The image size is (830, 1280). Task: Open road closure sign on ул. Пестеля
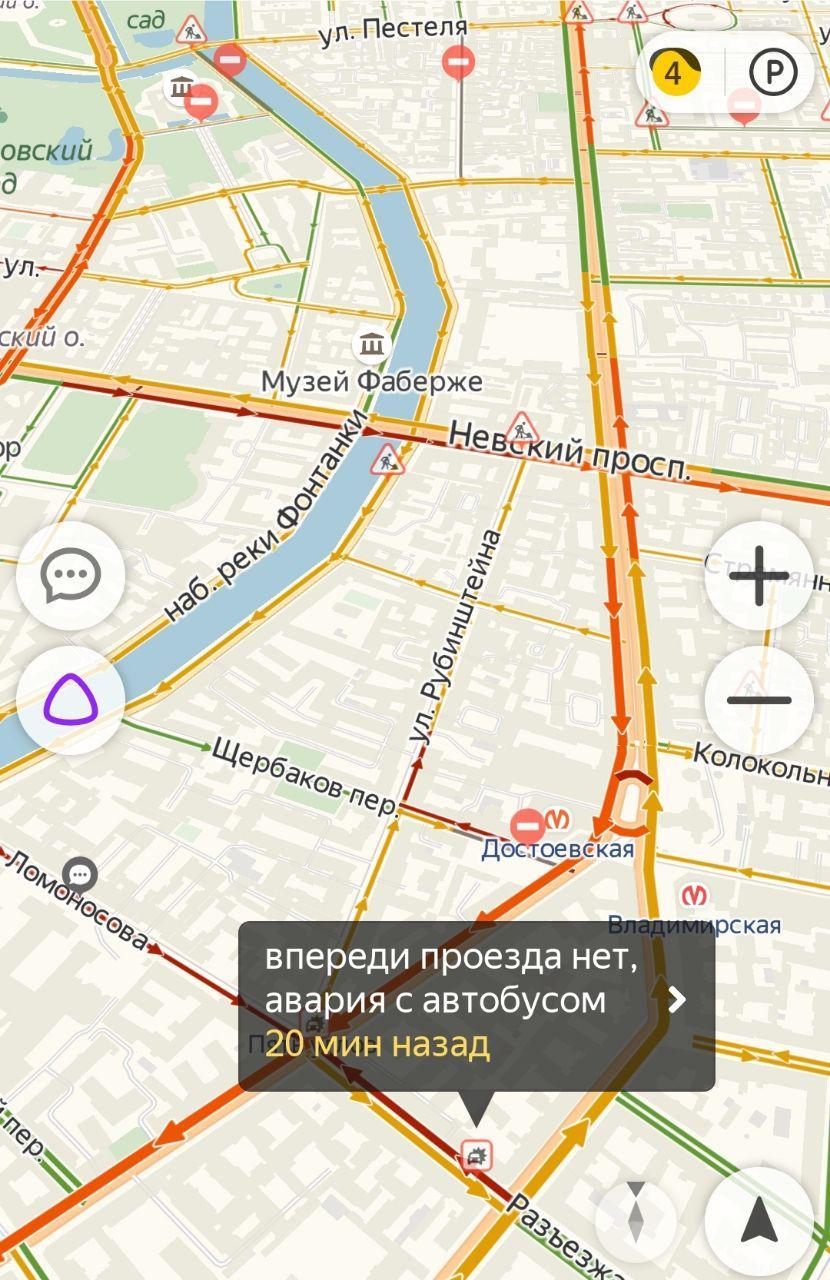coord(458,62)
